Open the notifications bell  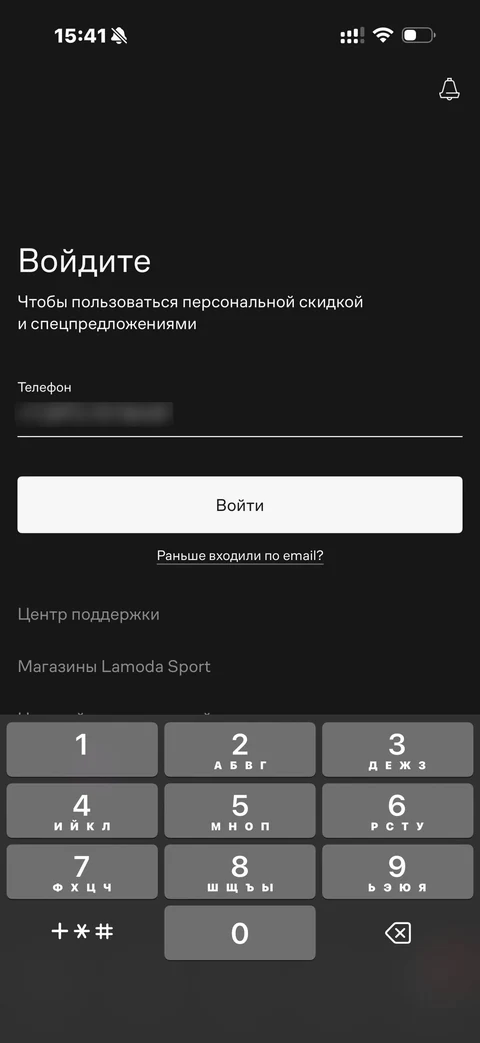(x=449, y=89)
